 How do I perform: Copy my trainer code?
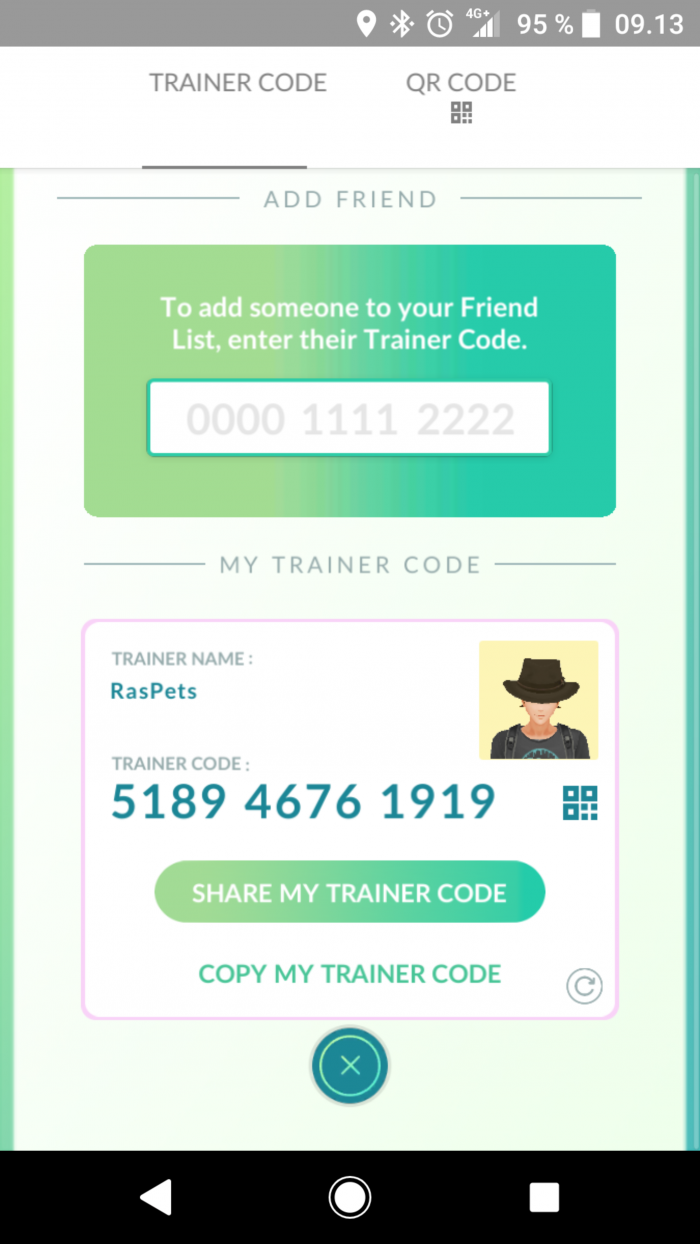tap(349, 973)
